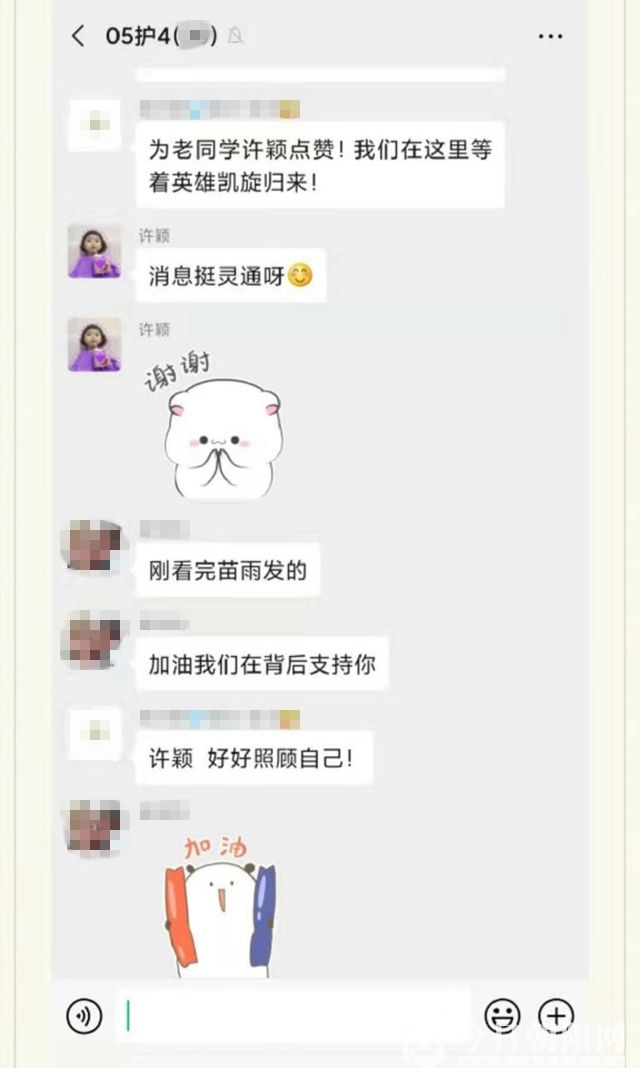The width and height of the screenshot is (640, 1068).
Task: Tap 许颖's avatar beside "消息挺灵通呀"
Action: 94,251
